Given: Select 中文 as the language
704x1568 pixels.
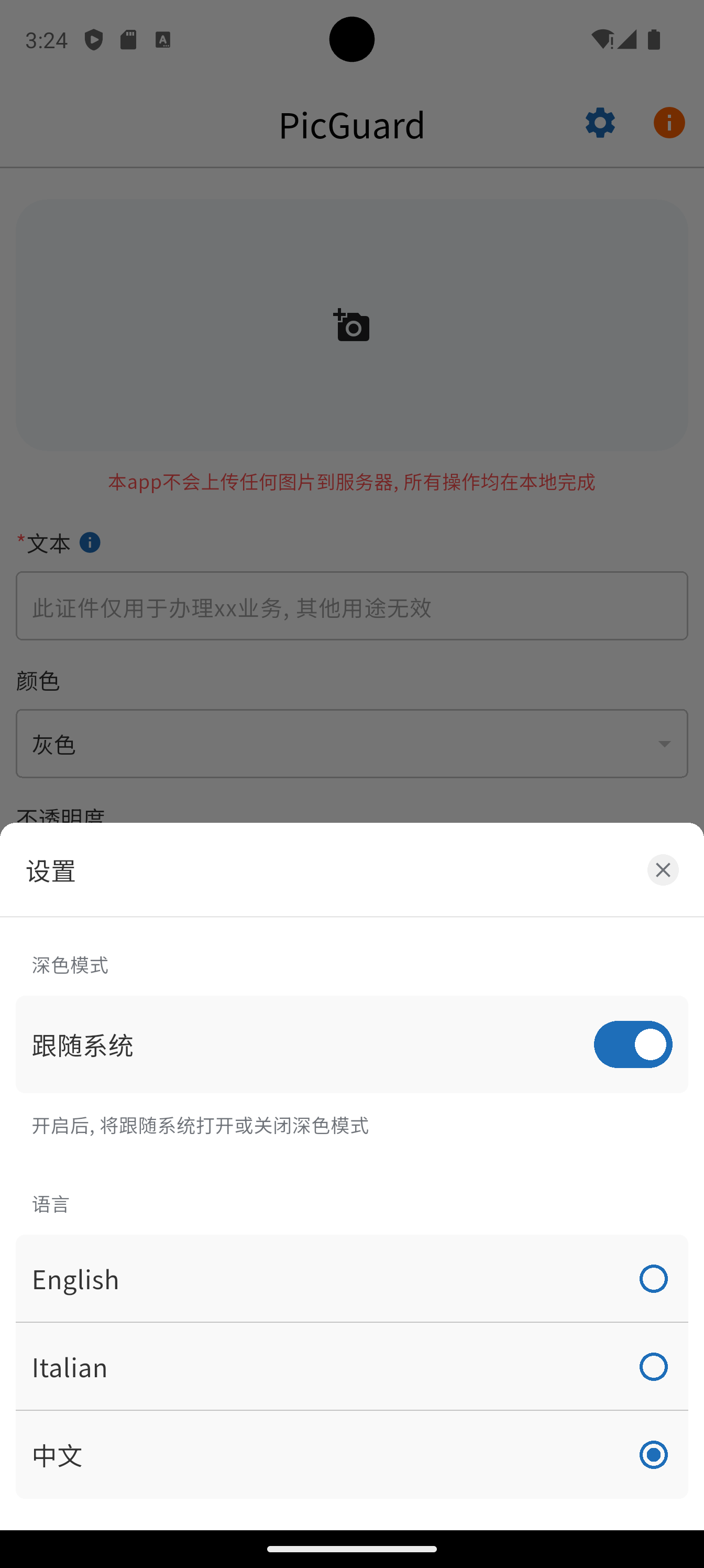Looking at the screenshot, I should pos(653,1455).
